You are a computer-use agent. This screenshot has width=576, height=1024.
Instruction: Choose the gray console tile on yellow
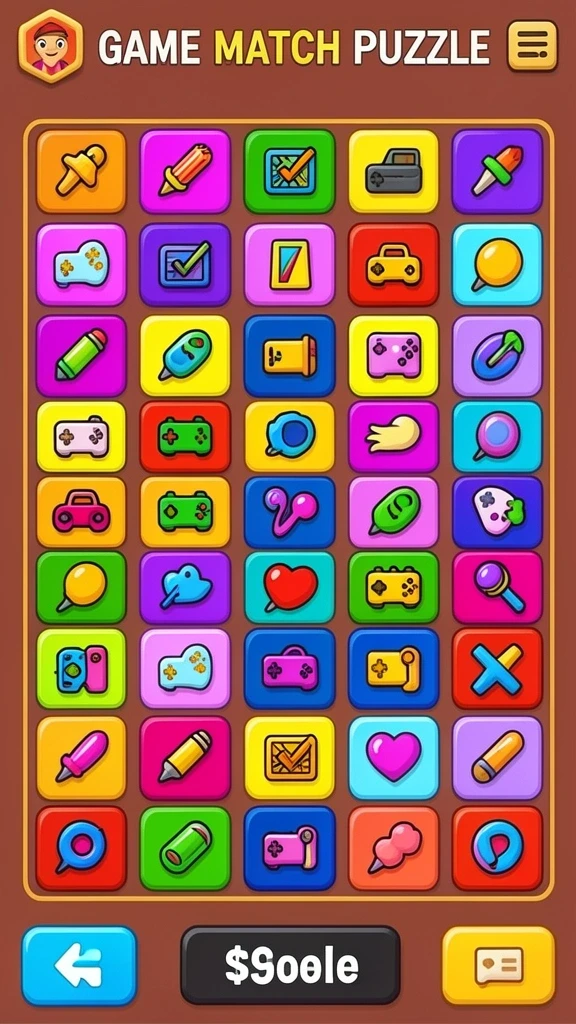click(394, 171)
